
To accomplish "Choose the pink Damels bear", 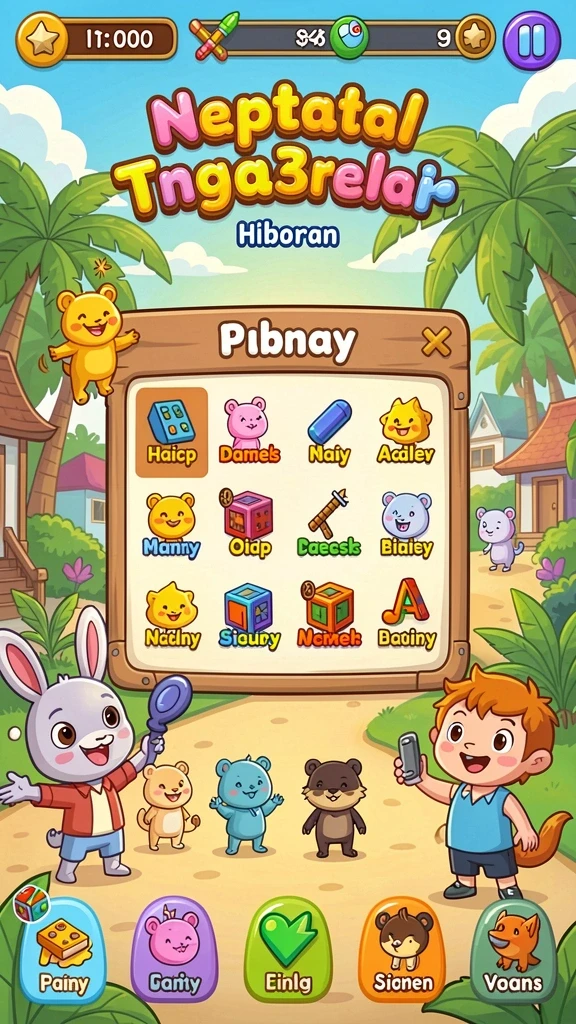I will tap(249, 431).
